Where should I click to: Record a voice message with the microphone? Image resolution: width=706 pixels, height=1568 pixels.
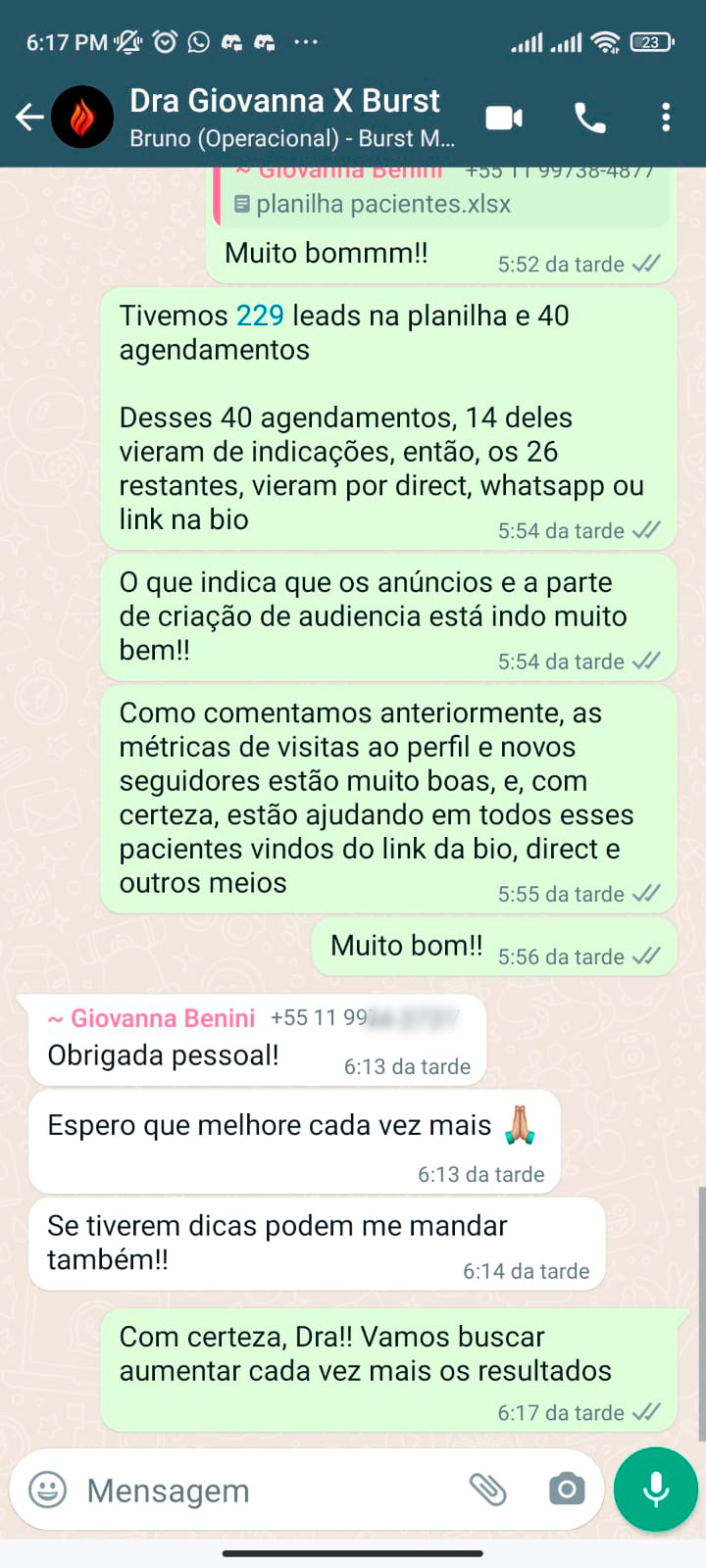(655, 1490)
